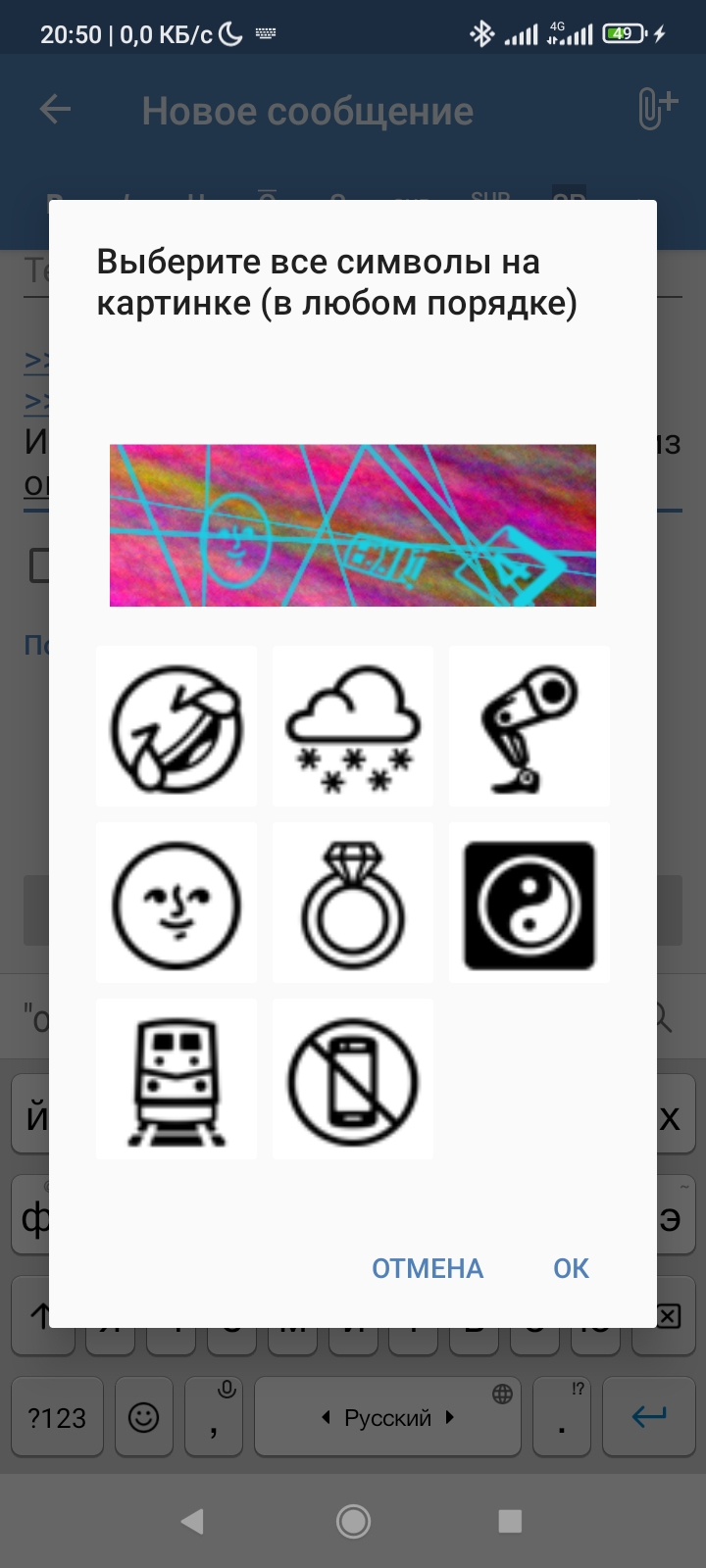Select the train symbol
This screenshot has height=1568, width=706.
click(x=176, y=1079)
